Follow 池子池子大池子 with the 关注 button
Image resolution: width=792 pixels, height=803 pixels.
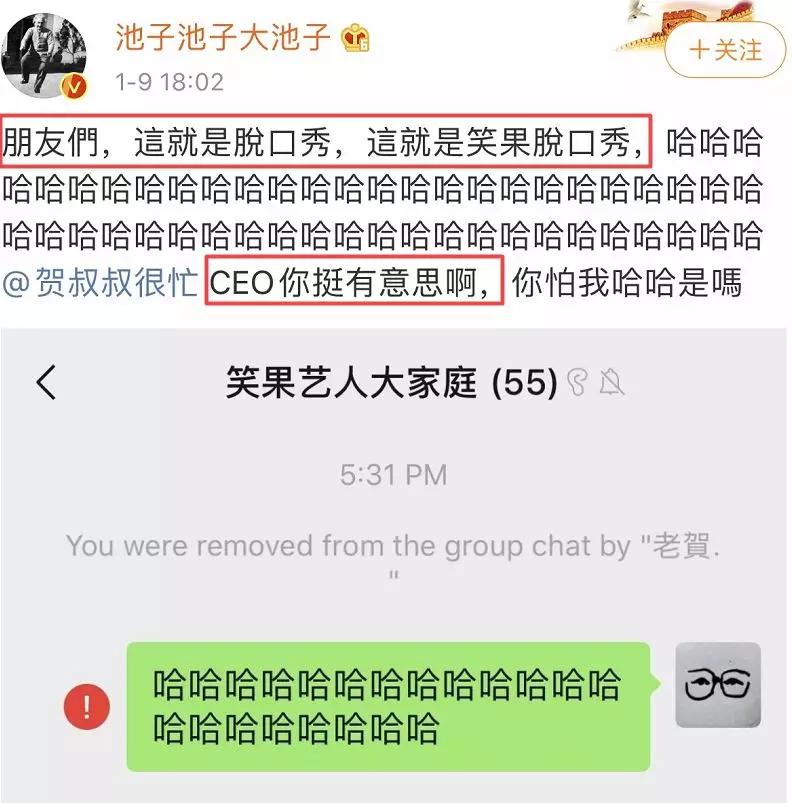725,49
